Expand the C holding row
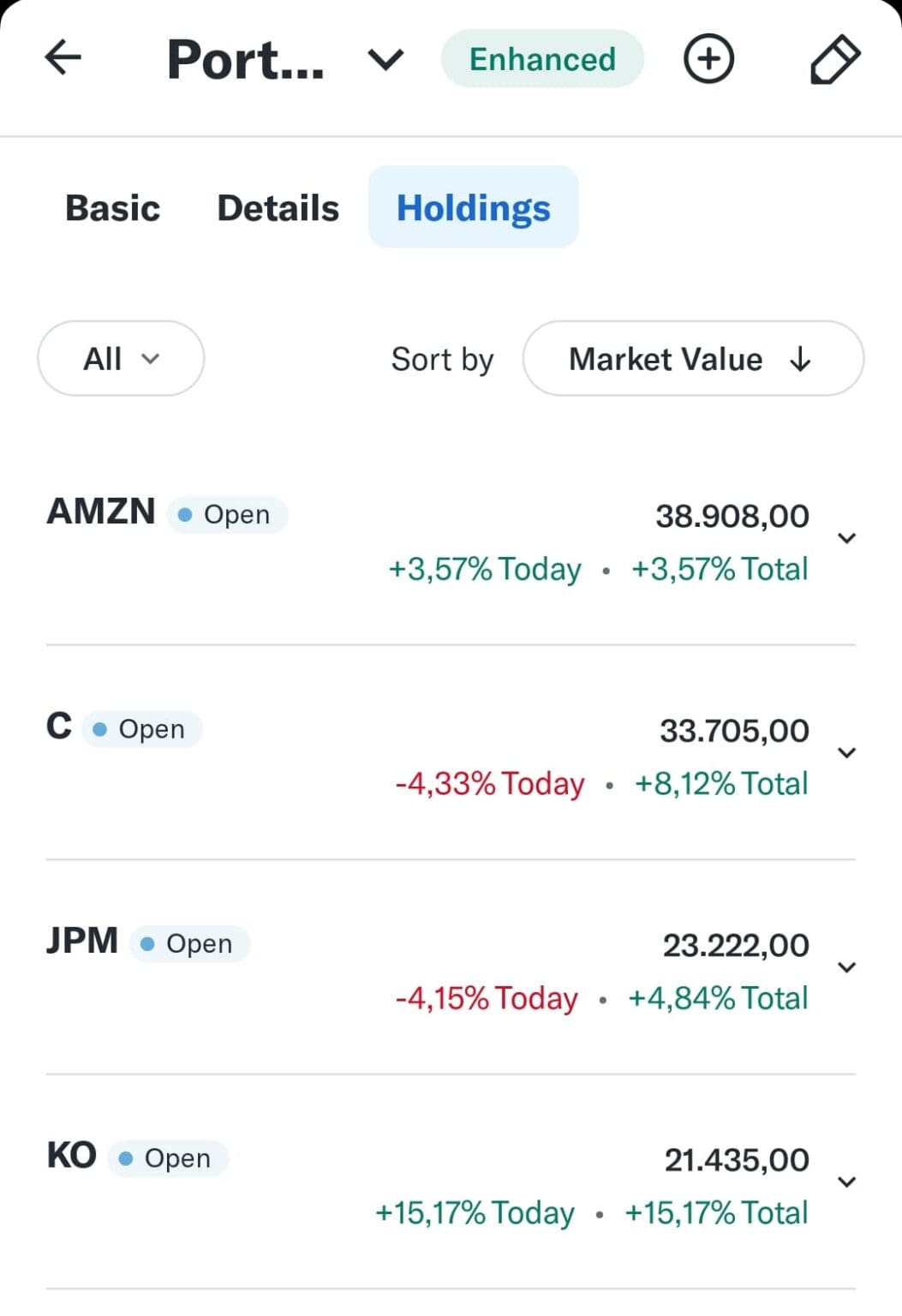 pos(846,752)
